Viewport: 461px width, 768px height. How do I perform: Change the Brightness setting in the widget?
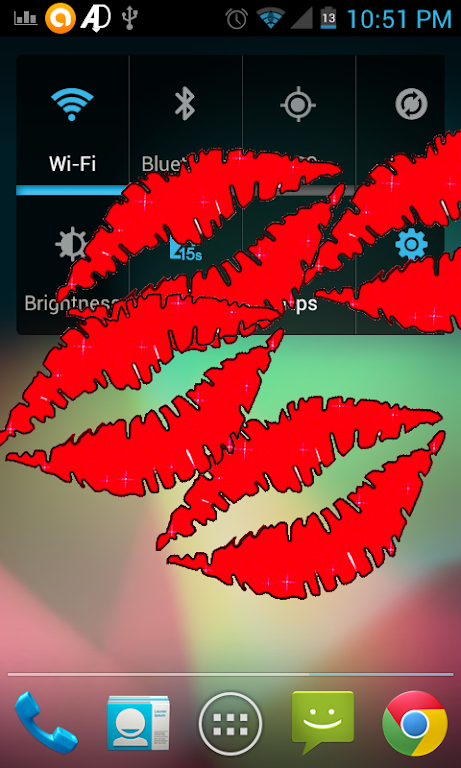coord(72,265)
